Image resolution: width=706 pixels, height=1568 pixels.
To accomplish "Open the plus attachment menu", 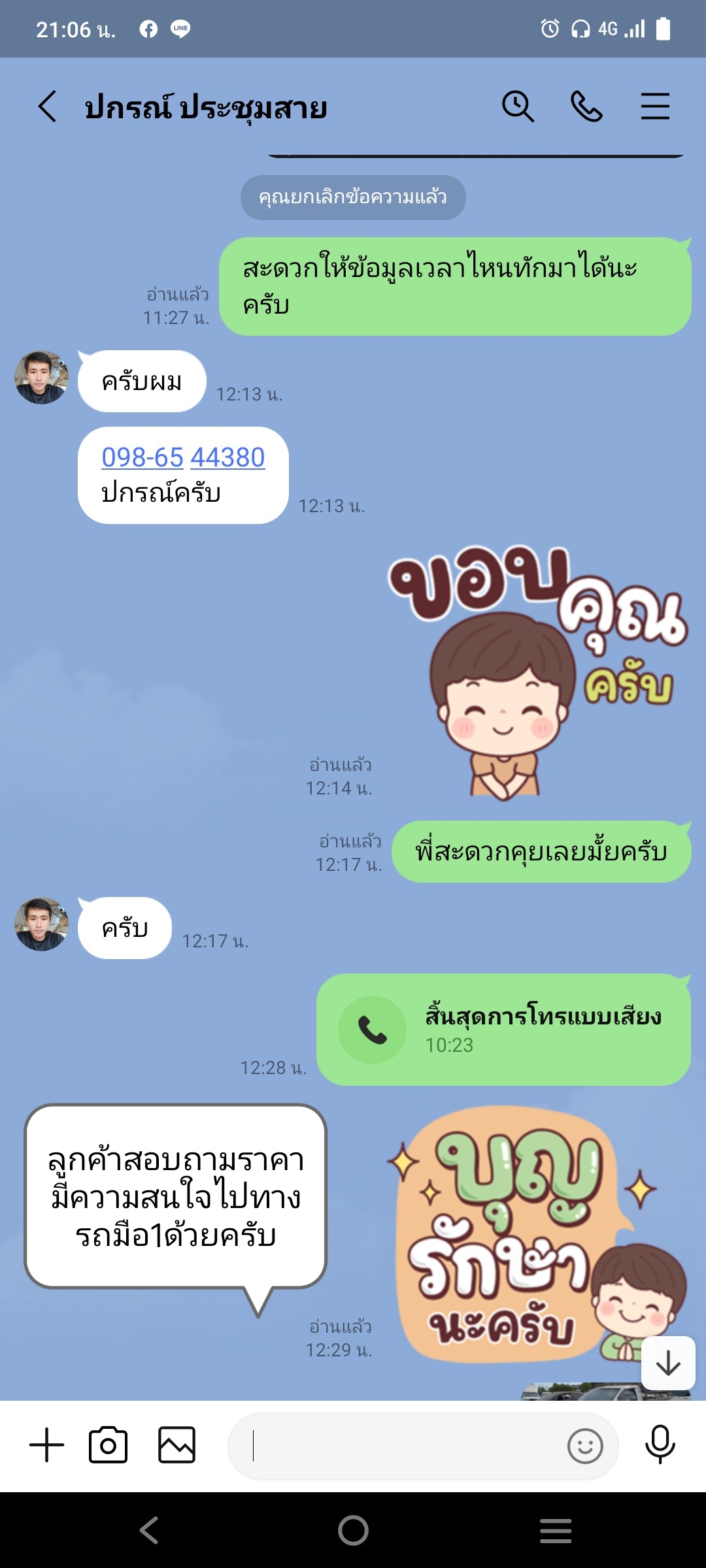I will (x=47, y=1445).
